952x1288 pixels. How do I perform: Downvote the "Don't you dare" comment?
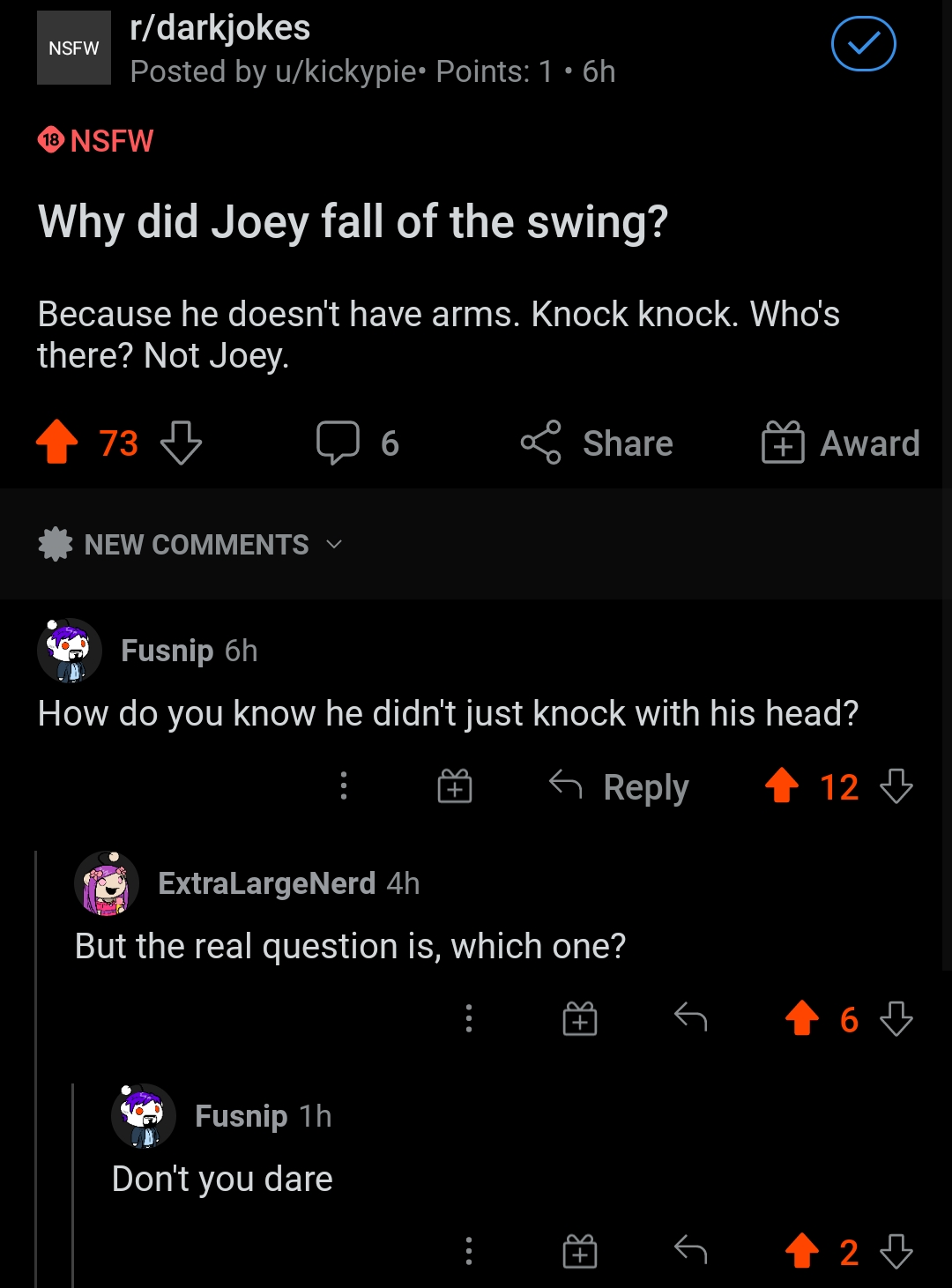point(896,1251)
